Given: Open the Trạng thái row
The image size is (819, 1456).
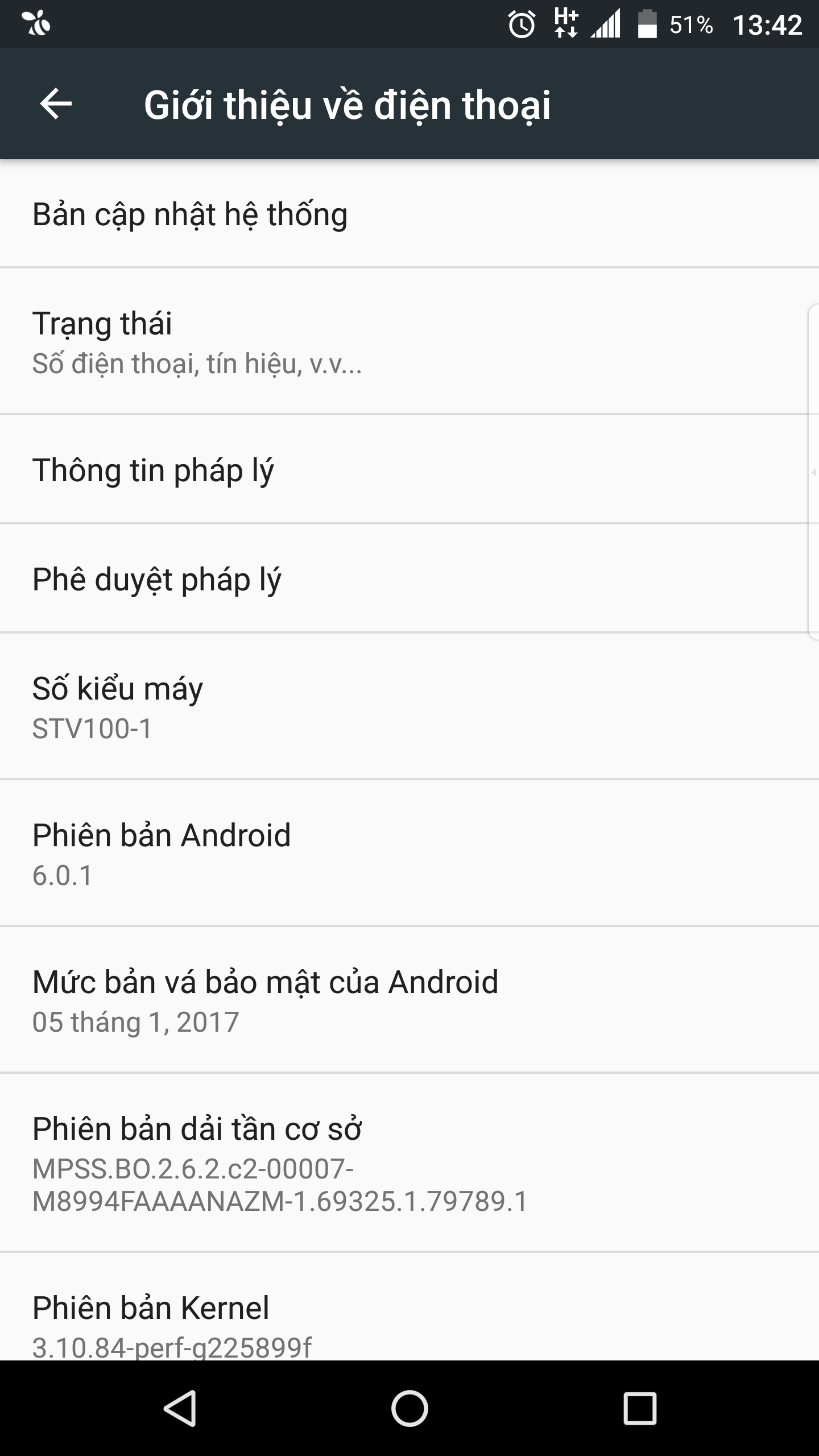Looking at the screenshot, I should (409, 341).
